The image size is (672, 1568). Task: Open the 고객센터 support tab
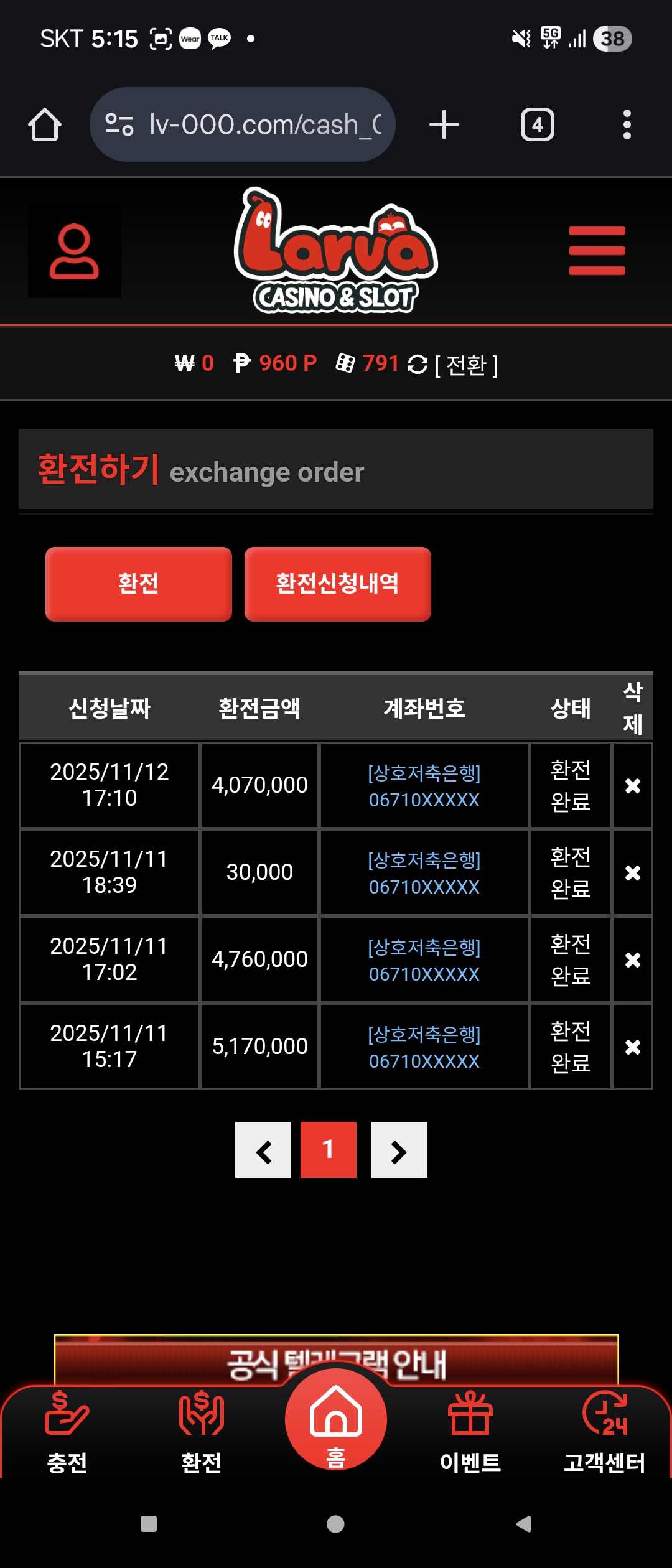pos(605,1432)
